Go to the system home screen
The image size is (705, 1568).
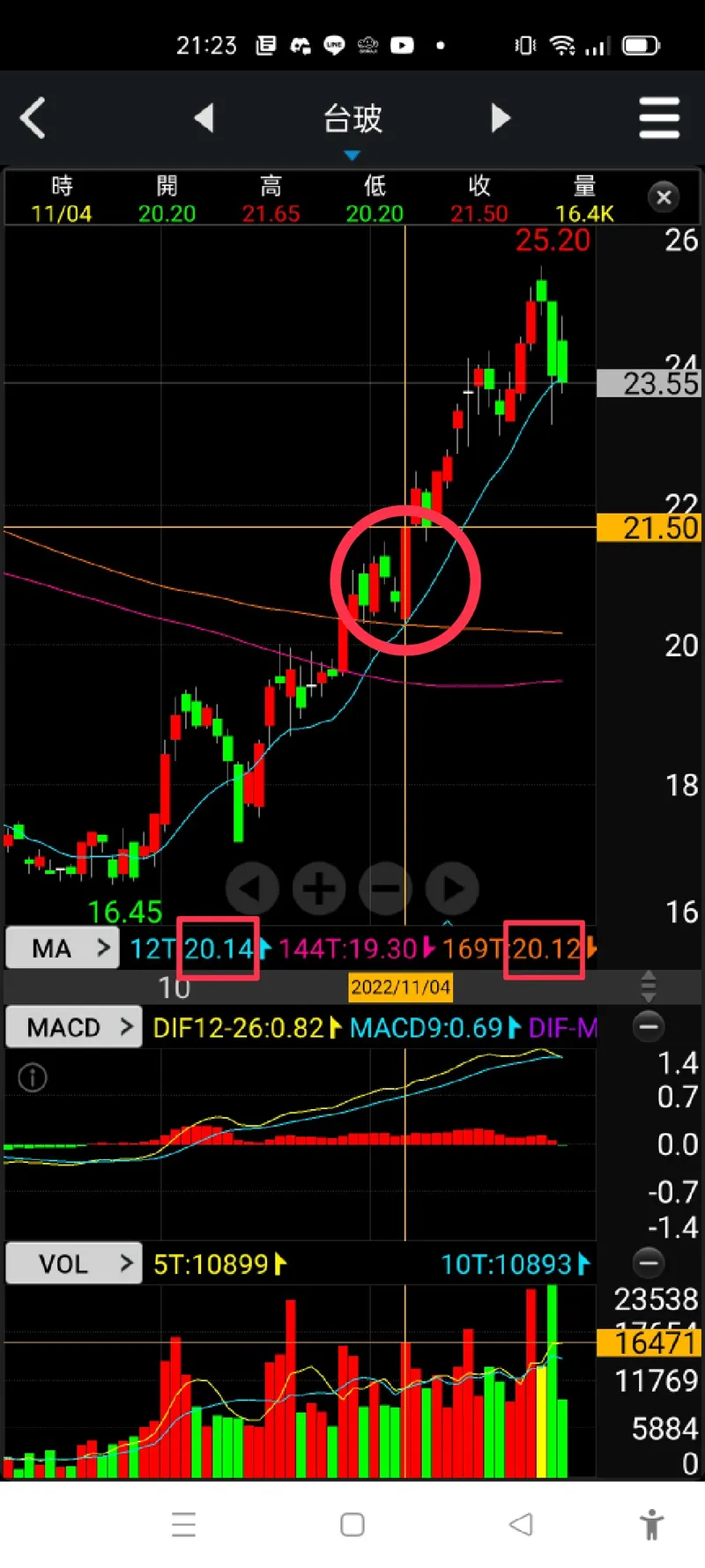click(x=352, y=1524)
